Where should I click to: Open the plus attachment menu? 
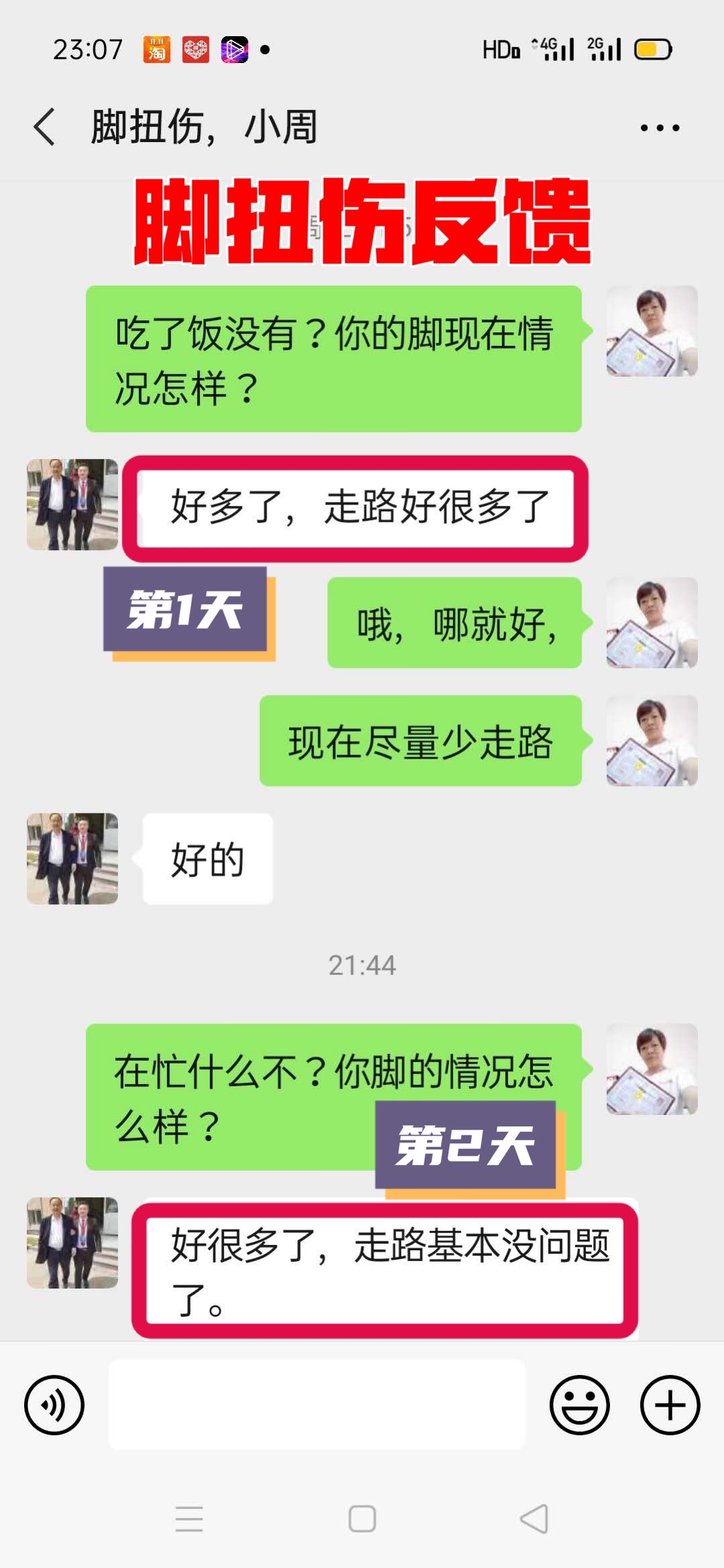pos(670,1405)
